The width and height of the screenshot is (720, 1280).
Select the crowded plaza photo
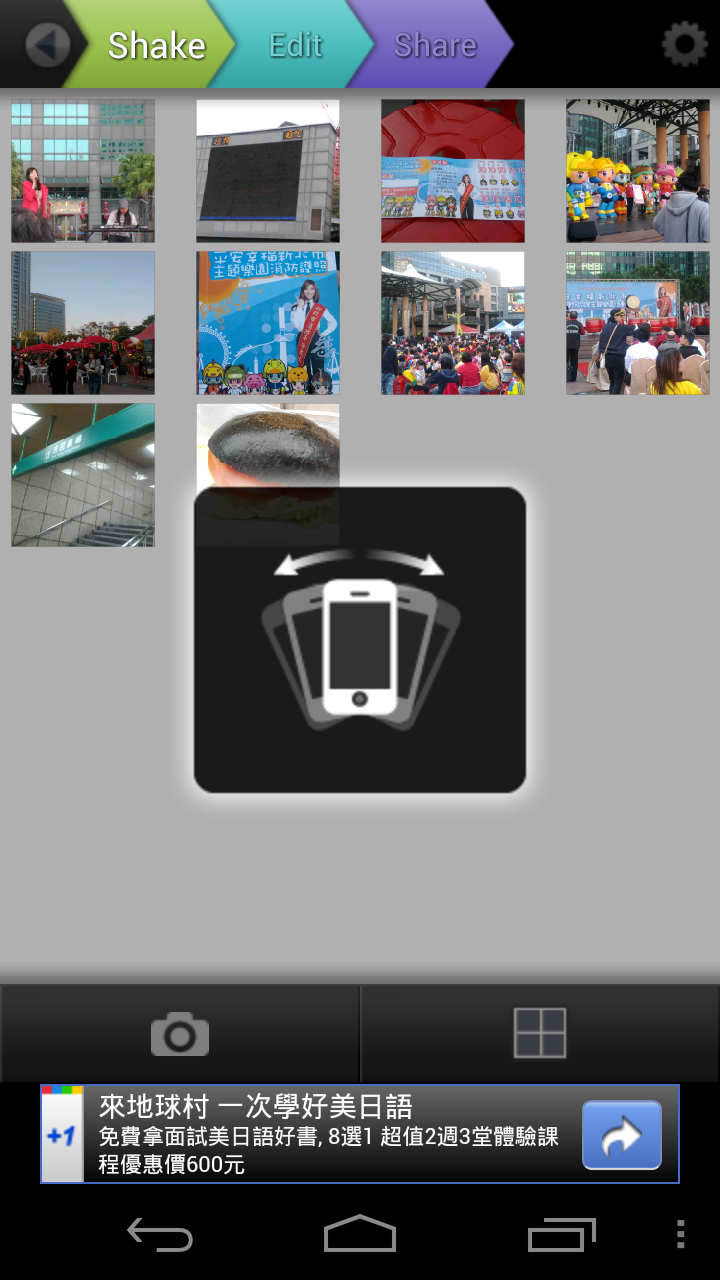click(x=453, y=323)
